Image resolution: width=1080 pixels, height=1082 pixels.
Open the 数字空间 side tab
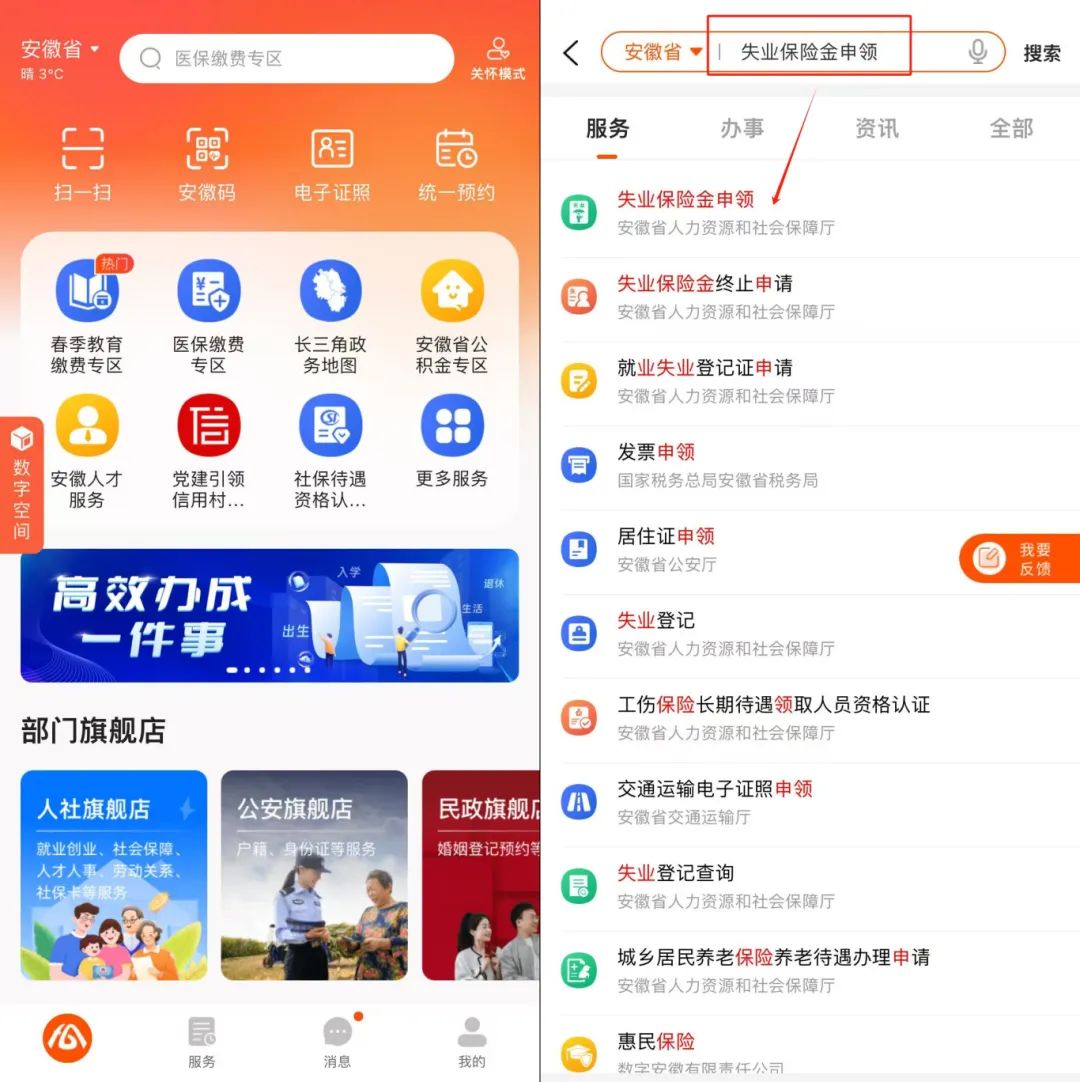(22, 485)
